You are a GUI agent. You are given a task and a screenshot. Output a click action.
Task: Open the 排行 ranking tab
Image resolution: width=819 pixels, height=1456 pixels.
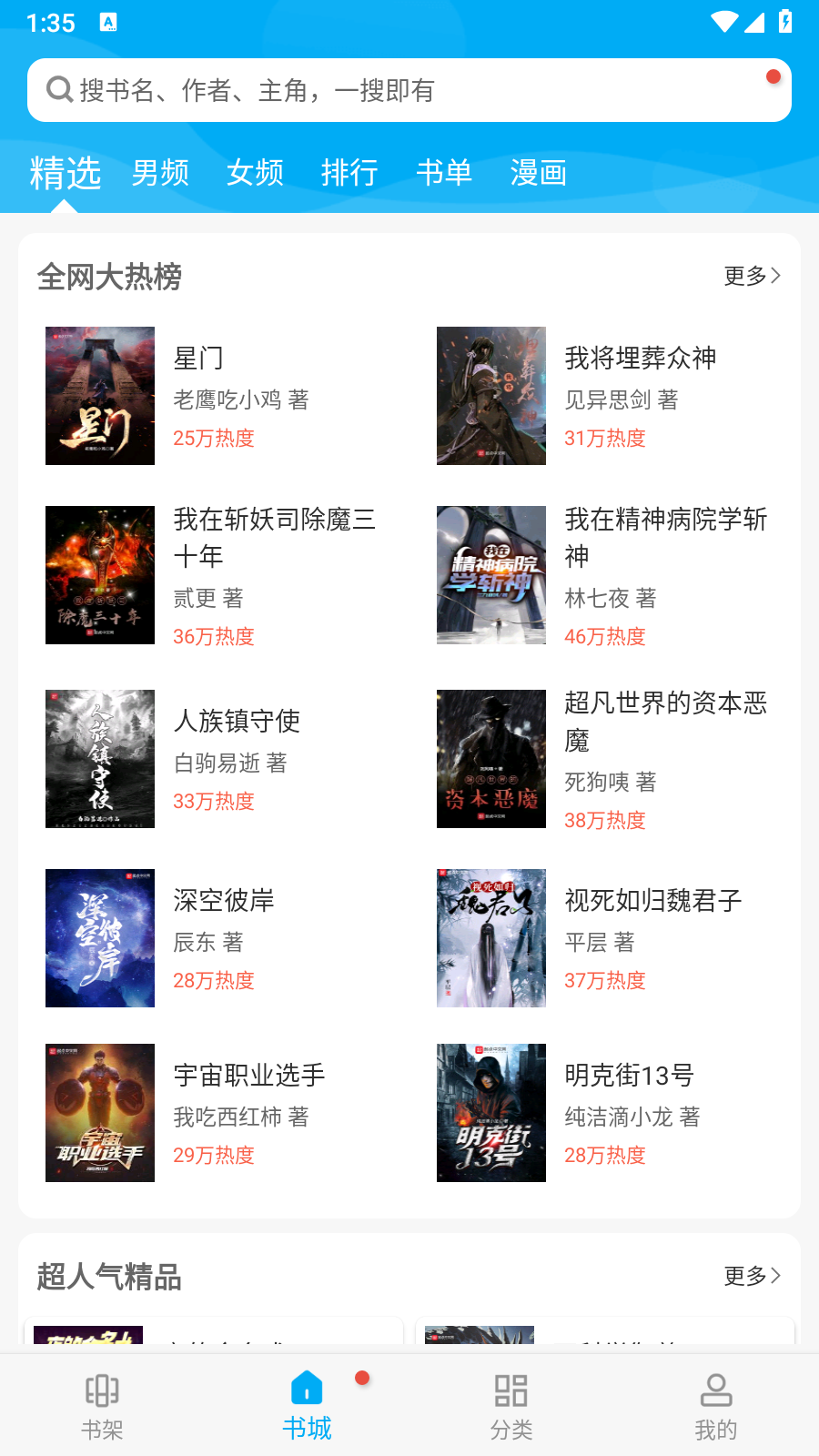(x=349, y=172)
